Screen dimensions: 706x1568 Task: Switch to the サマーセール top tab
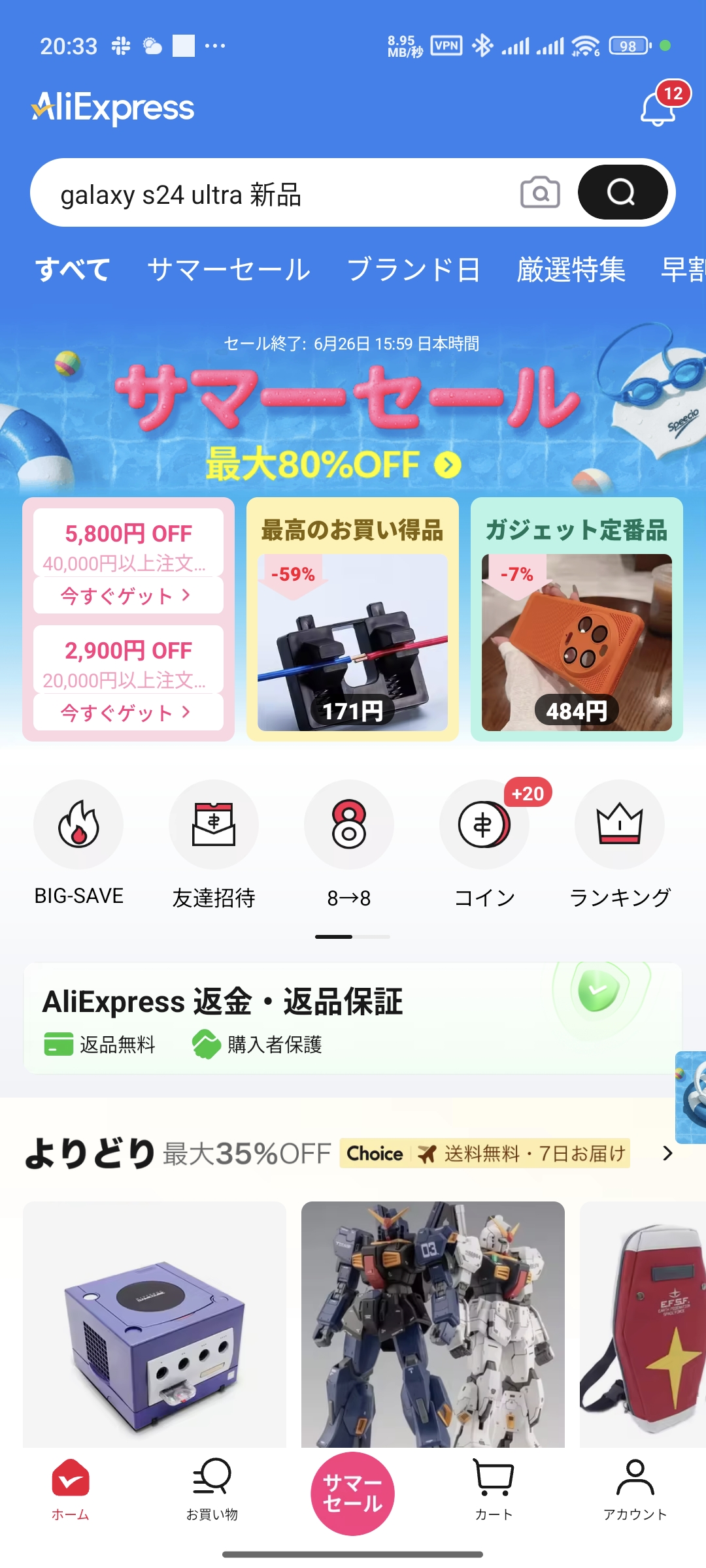(229, 269)
